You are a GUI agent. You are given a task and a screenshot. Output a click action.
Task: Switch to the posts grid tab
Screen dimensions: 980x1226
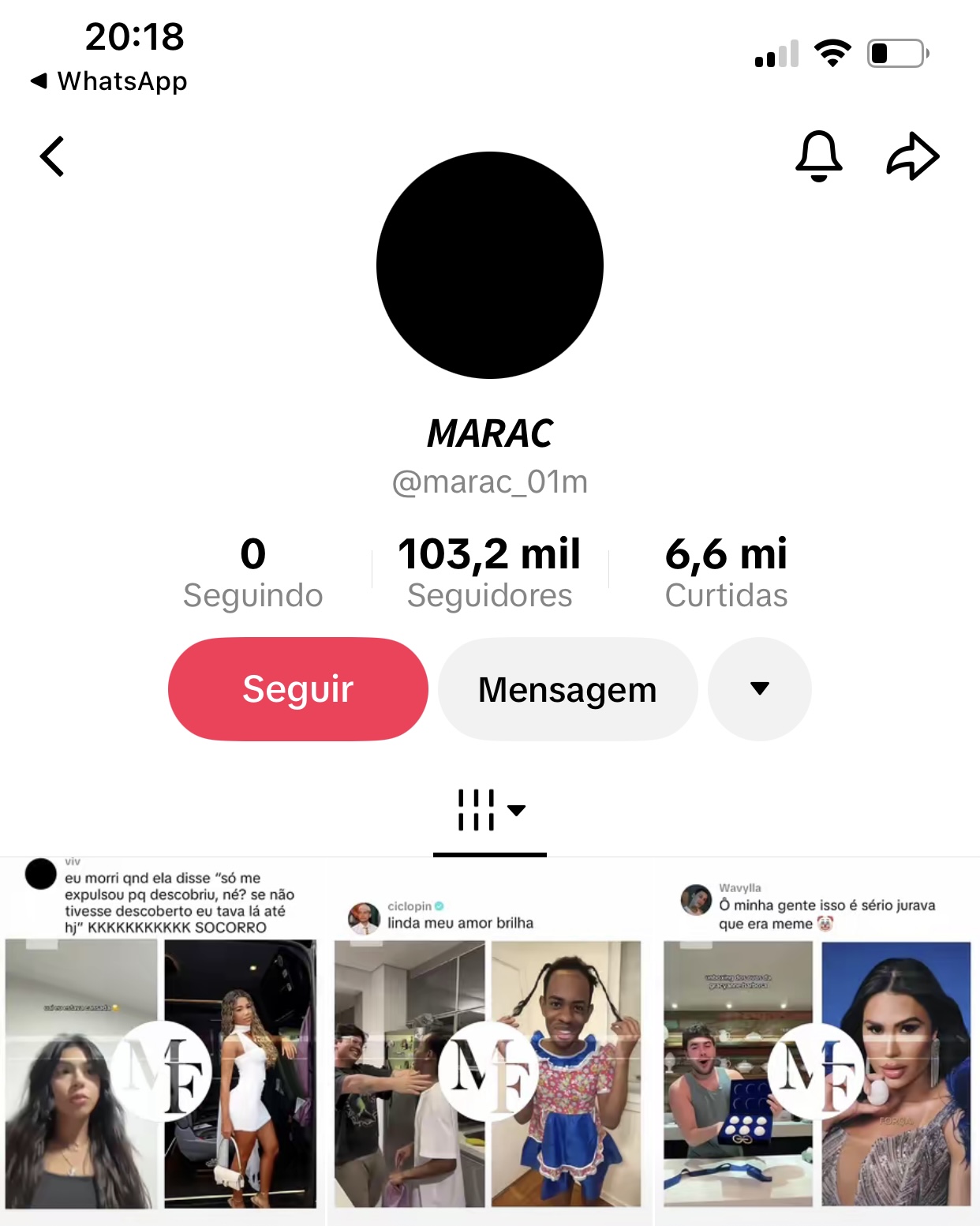click(x=475, y=811)
